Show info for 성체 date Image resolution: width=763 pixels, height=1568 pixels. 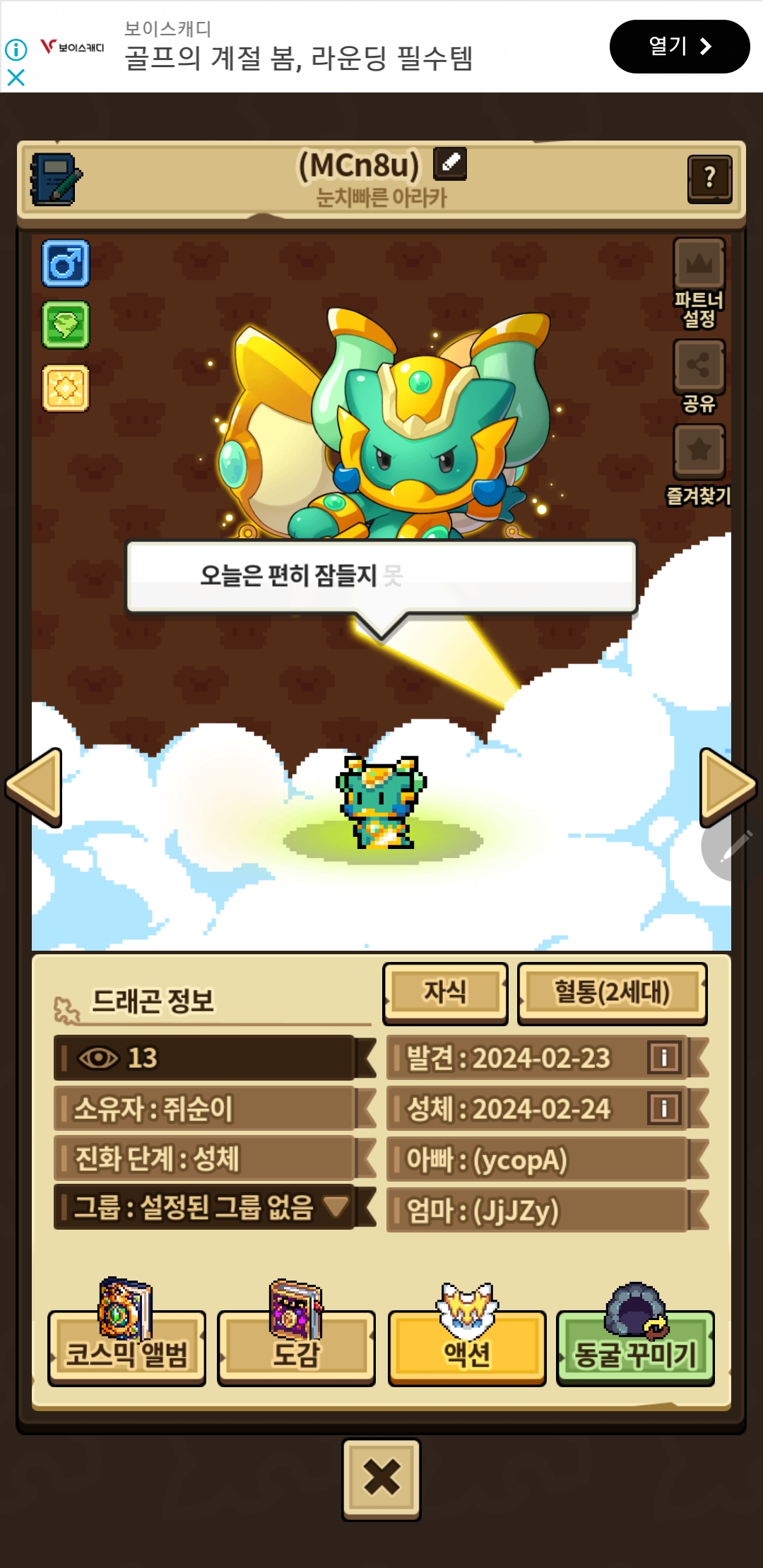coord(664,1108)
